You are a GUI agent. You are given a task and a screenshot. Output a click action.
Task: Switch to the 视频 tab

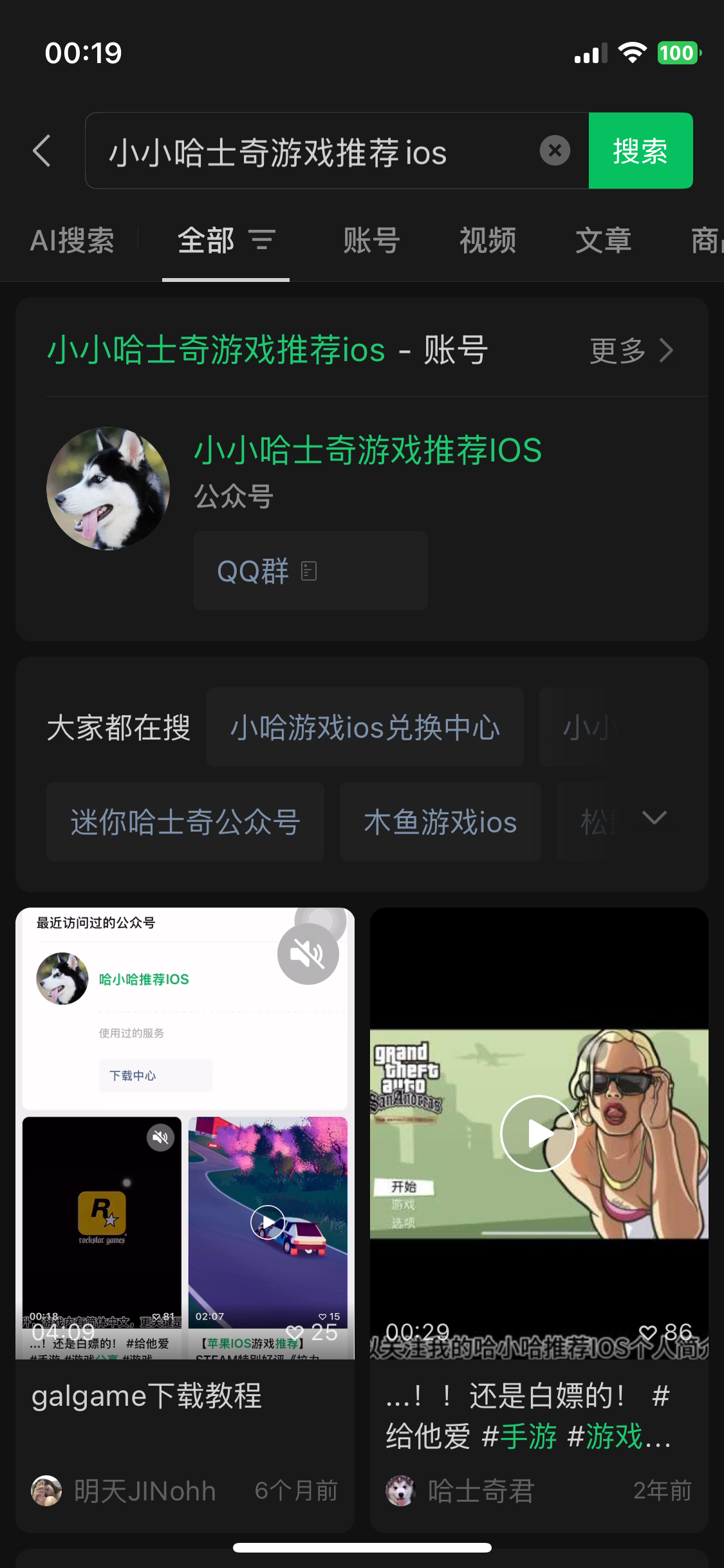click(487, 239)
